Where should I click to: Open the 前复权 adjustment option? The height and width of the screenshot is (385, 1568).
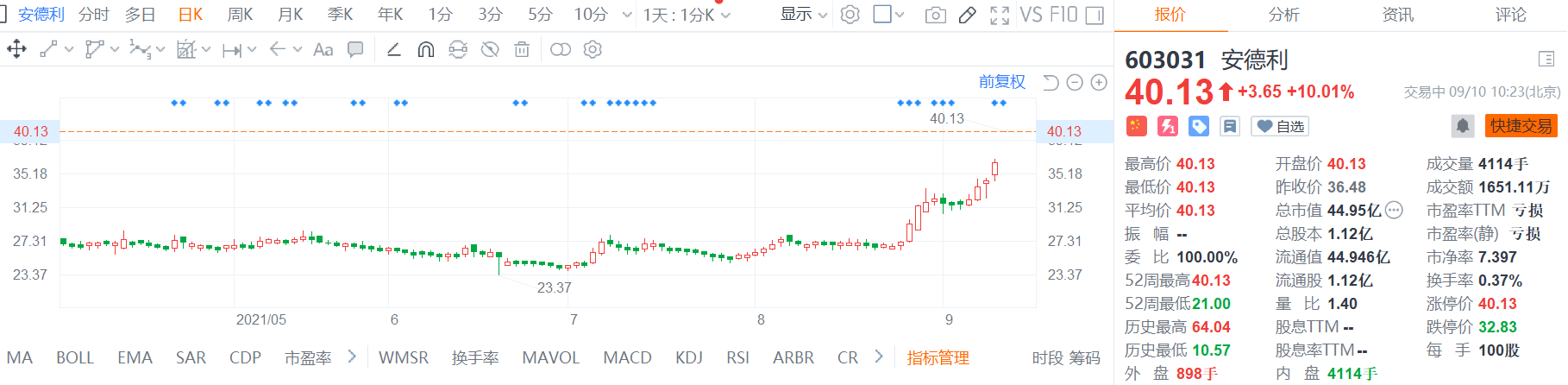point(1001,82)
